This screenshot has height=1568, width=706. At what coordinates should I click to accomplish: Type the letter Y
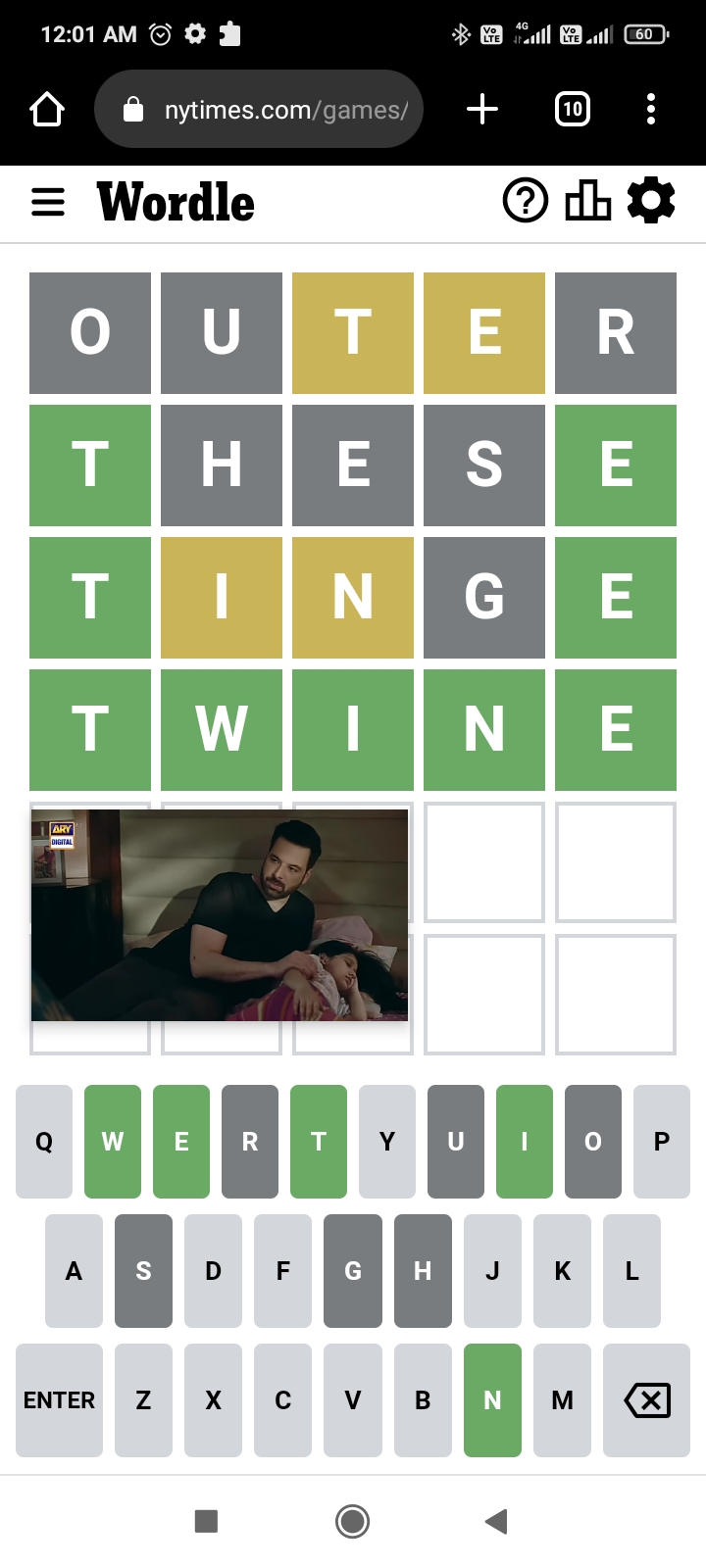click(387, 1142)
